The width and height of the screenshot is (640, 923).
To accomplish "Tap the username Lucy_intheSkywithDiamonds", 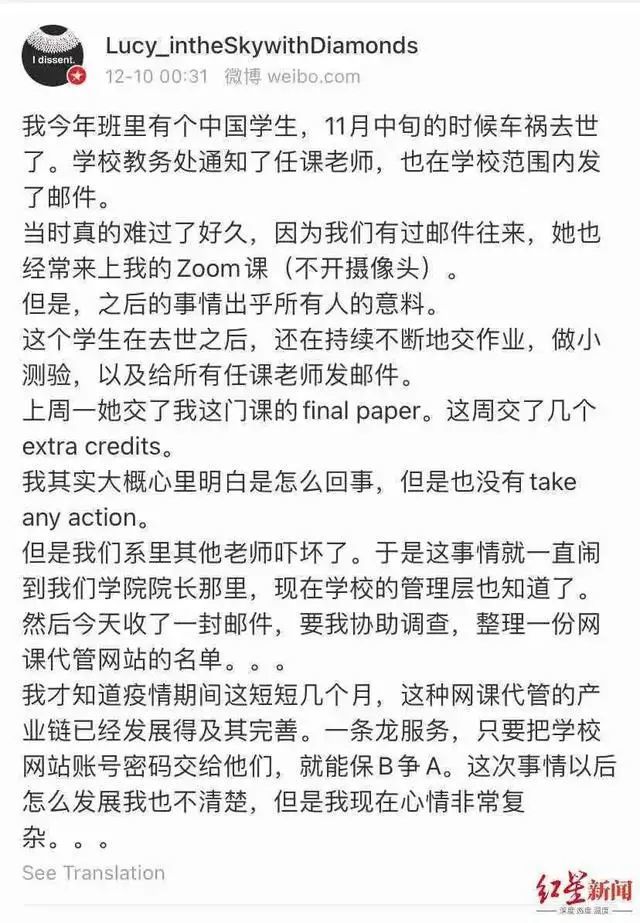I will (260, 46).
